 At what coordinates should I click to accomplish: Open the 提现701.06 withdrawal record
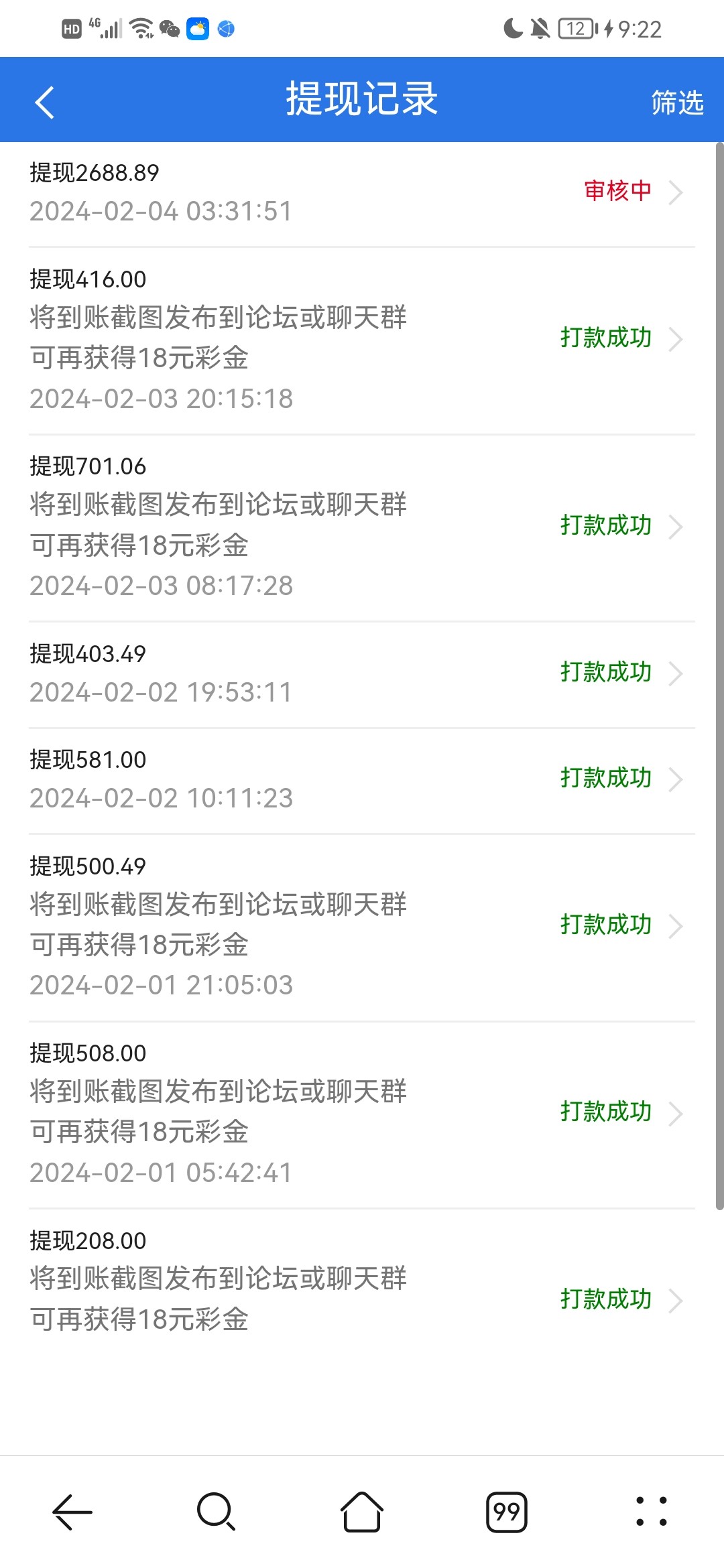pyautogui.click(x=362, y=527)
